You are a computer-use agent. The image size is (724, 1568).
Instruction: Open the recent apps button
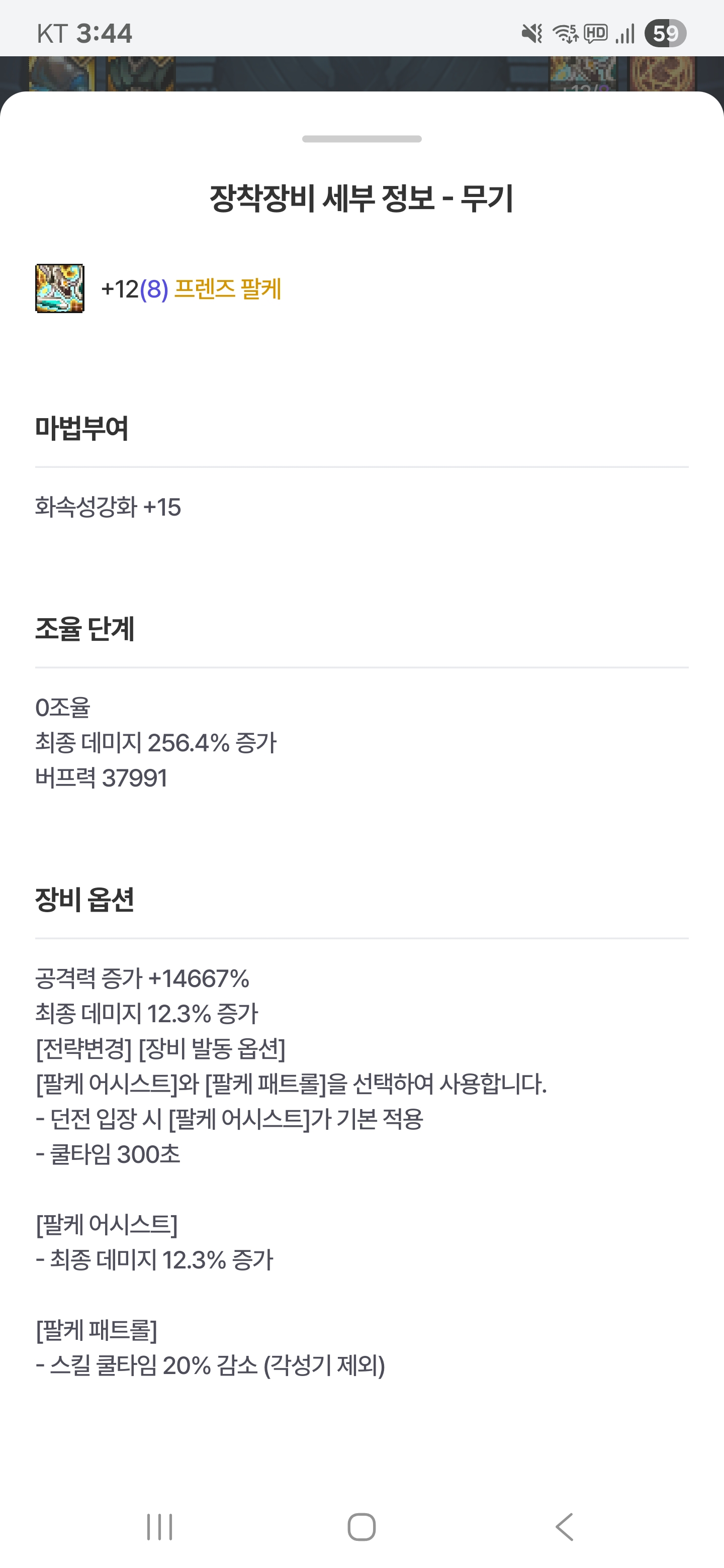coord(159,1527)
